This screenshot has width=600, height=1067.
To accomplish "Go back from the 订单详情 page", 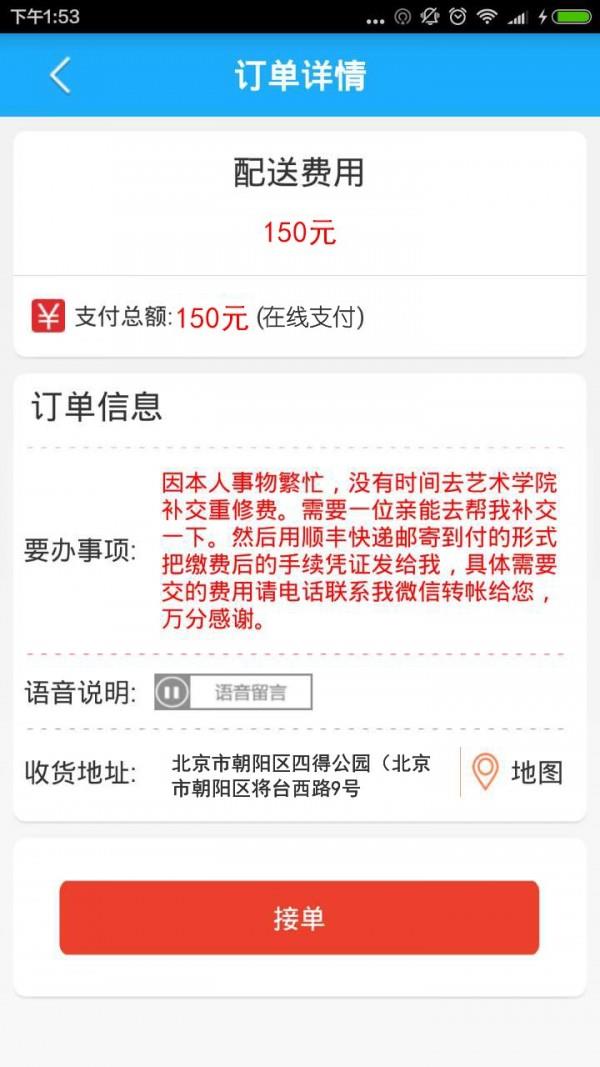I will [60, 75].
